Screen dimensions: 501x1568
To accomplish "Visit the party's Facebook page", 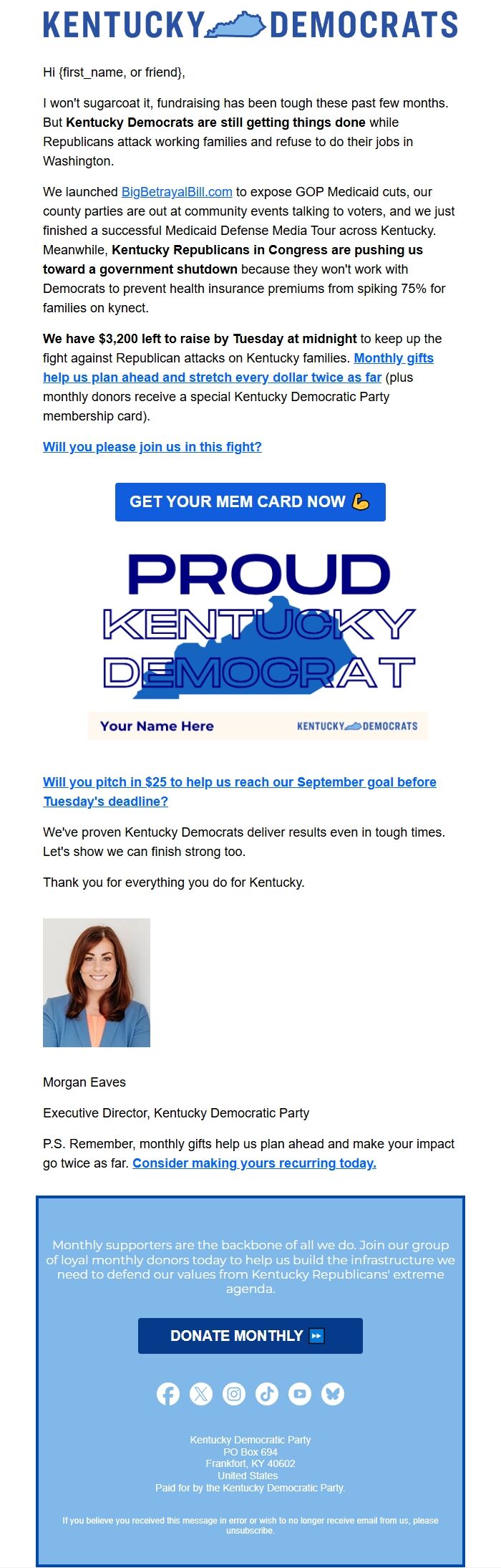I will (168, 1394).
